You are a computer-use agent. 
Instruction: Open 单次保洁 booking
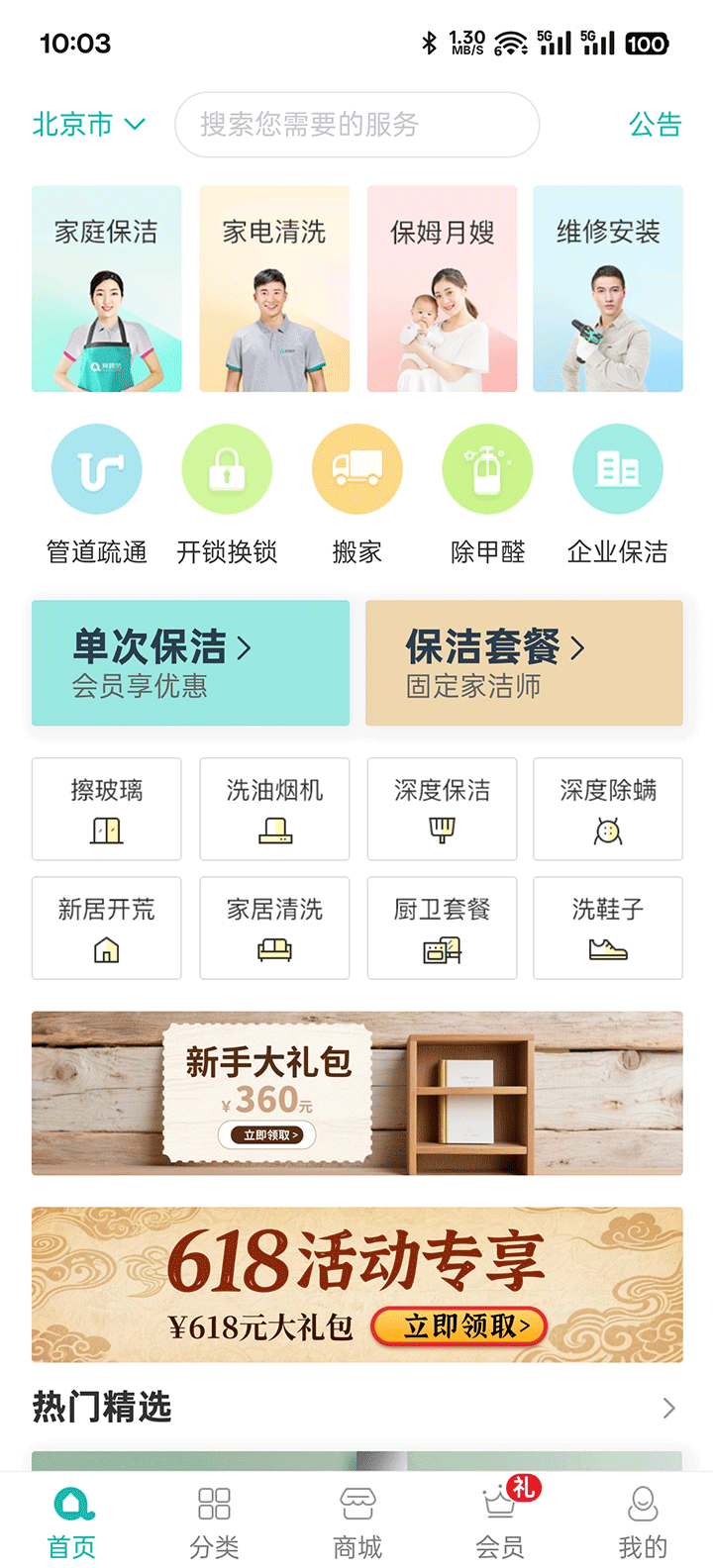(190, 663)
